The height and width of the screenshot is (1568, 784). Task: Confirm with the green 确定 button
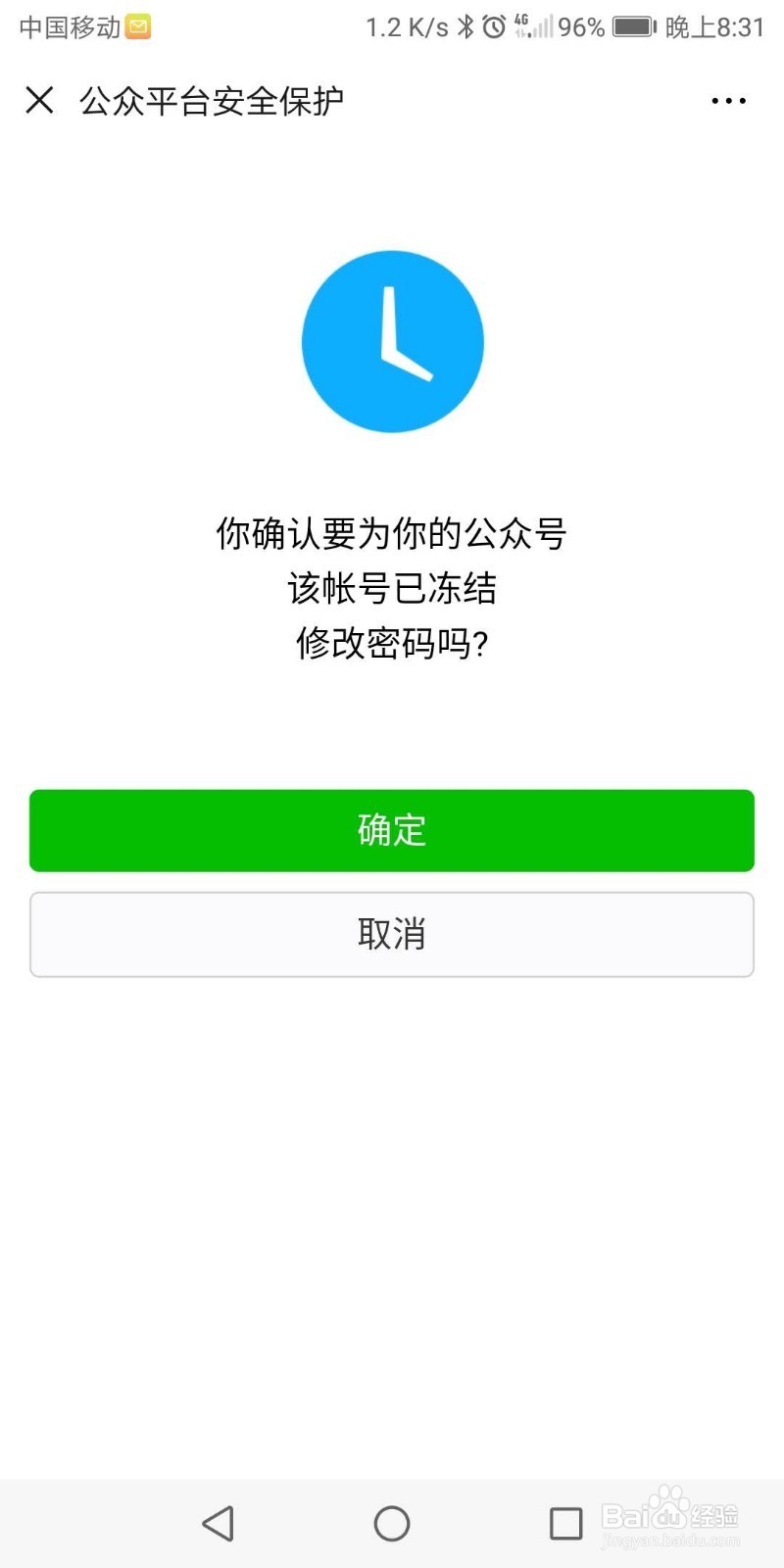point(392,830)
